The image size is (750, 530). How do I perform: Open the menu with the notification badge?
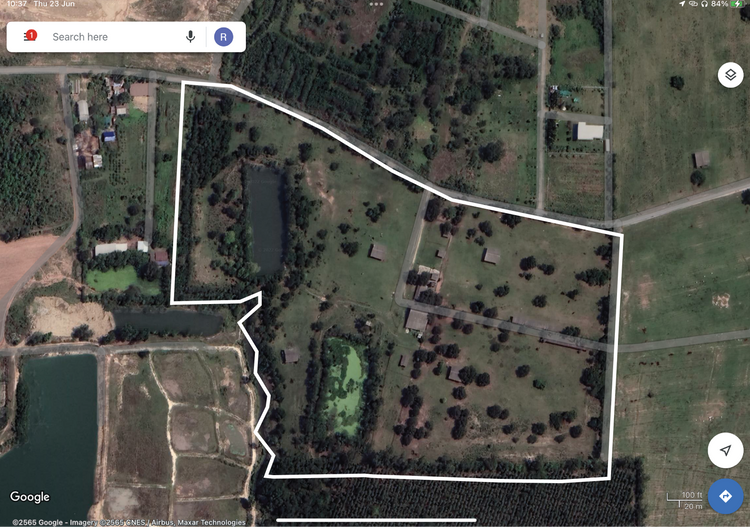pos(30,37)
